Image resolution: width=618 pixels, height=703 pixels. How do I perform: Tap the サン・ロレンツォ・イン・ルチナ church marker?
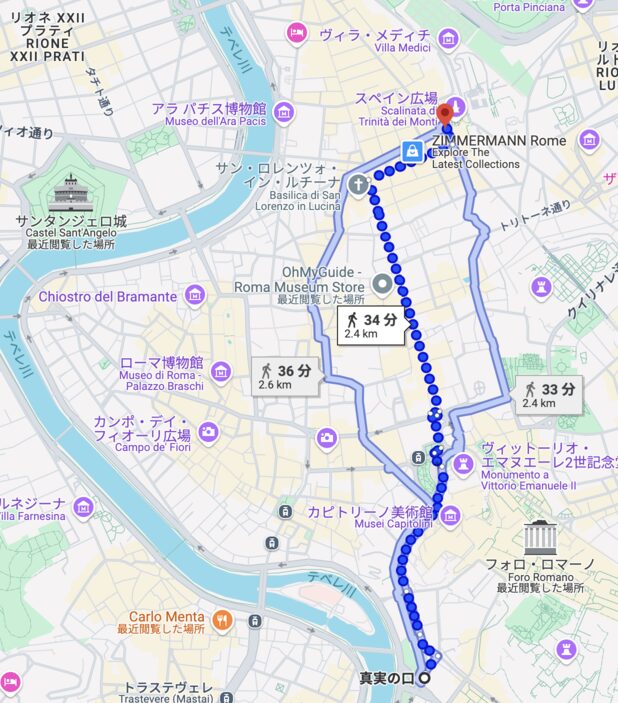359,183
